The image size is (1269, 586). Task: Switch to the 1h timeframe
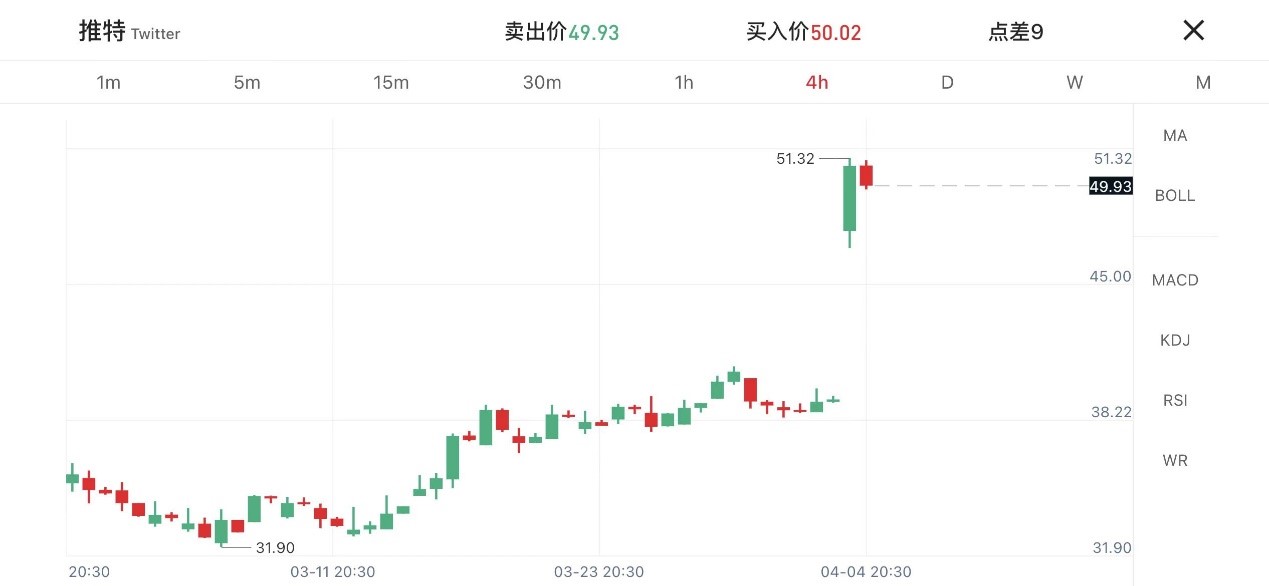click(684, 83)
